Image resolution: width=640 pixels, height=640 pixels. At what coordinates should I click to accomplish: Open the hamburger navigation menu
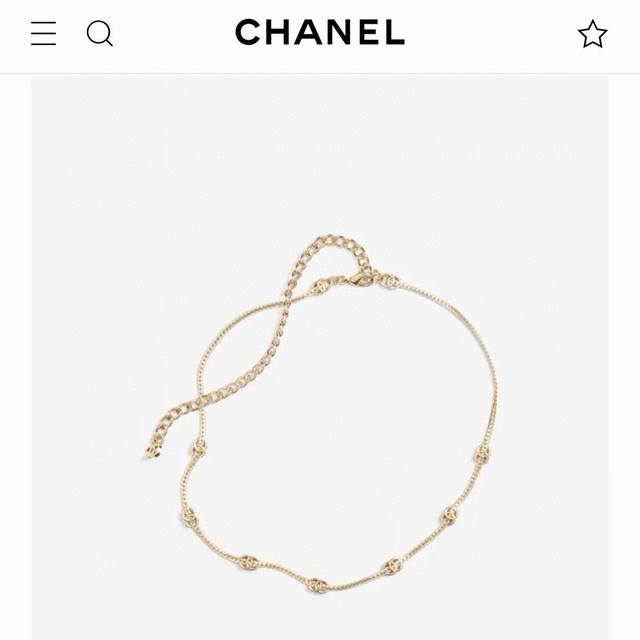(x=43, y=34)
